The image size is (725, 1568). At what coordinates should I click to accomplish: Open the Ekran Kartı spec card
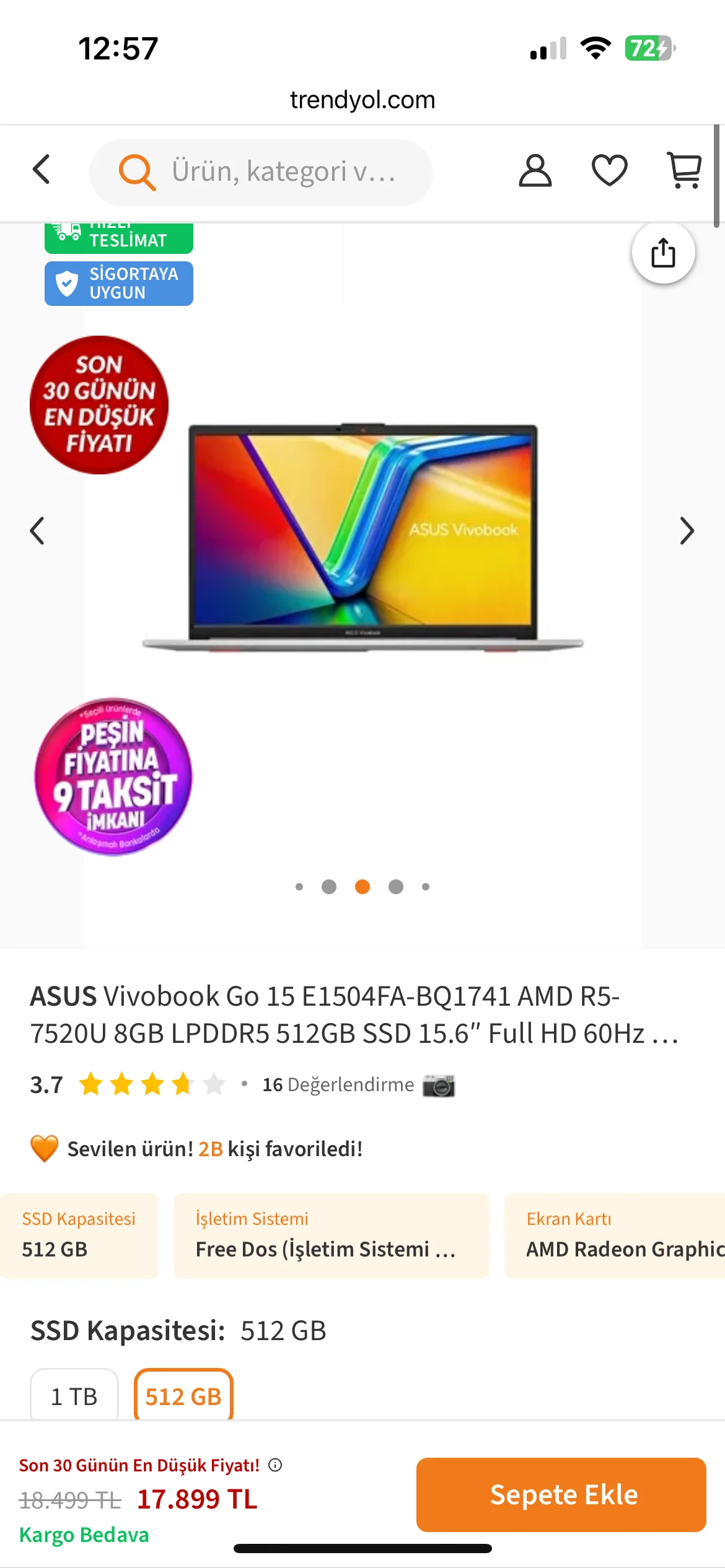(x=615, y=1235)
